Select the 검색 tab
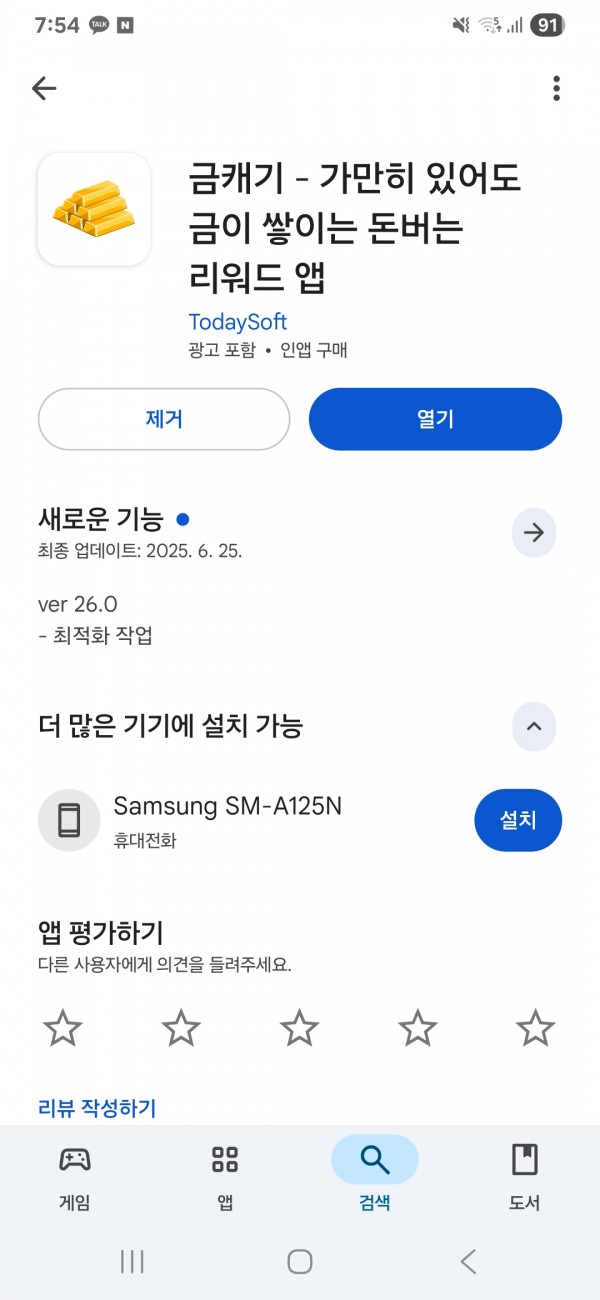Image resolution: width=600 pixels, height=1300 pixels. tap(375, 1176)
